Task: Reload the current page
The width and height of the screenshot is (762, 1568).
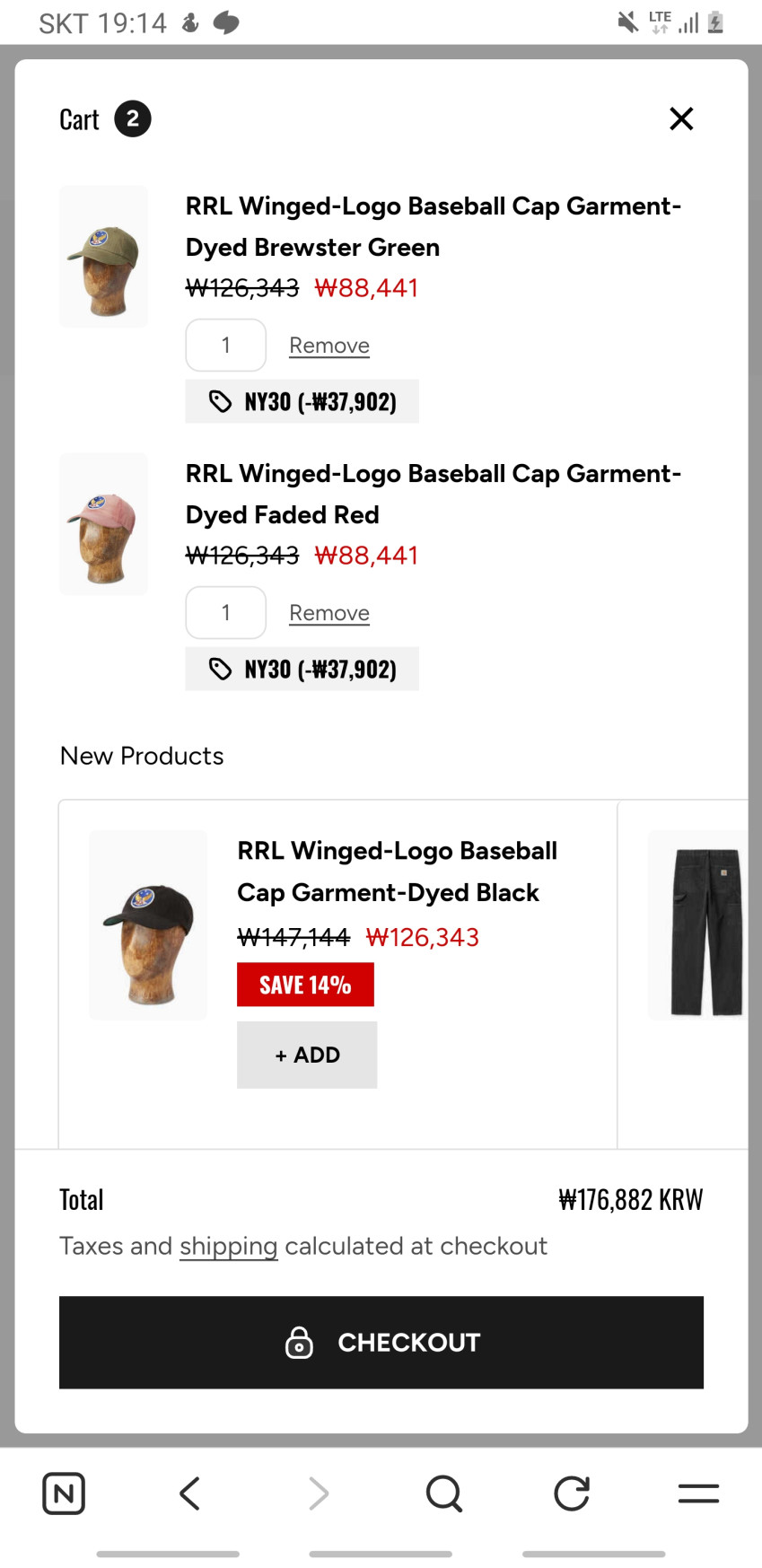Action: point(572,1494)
